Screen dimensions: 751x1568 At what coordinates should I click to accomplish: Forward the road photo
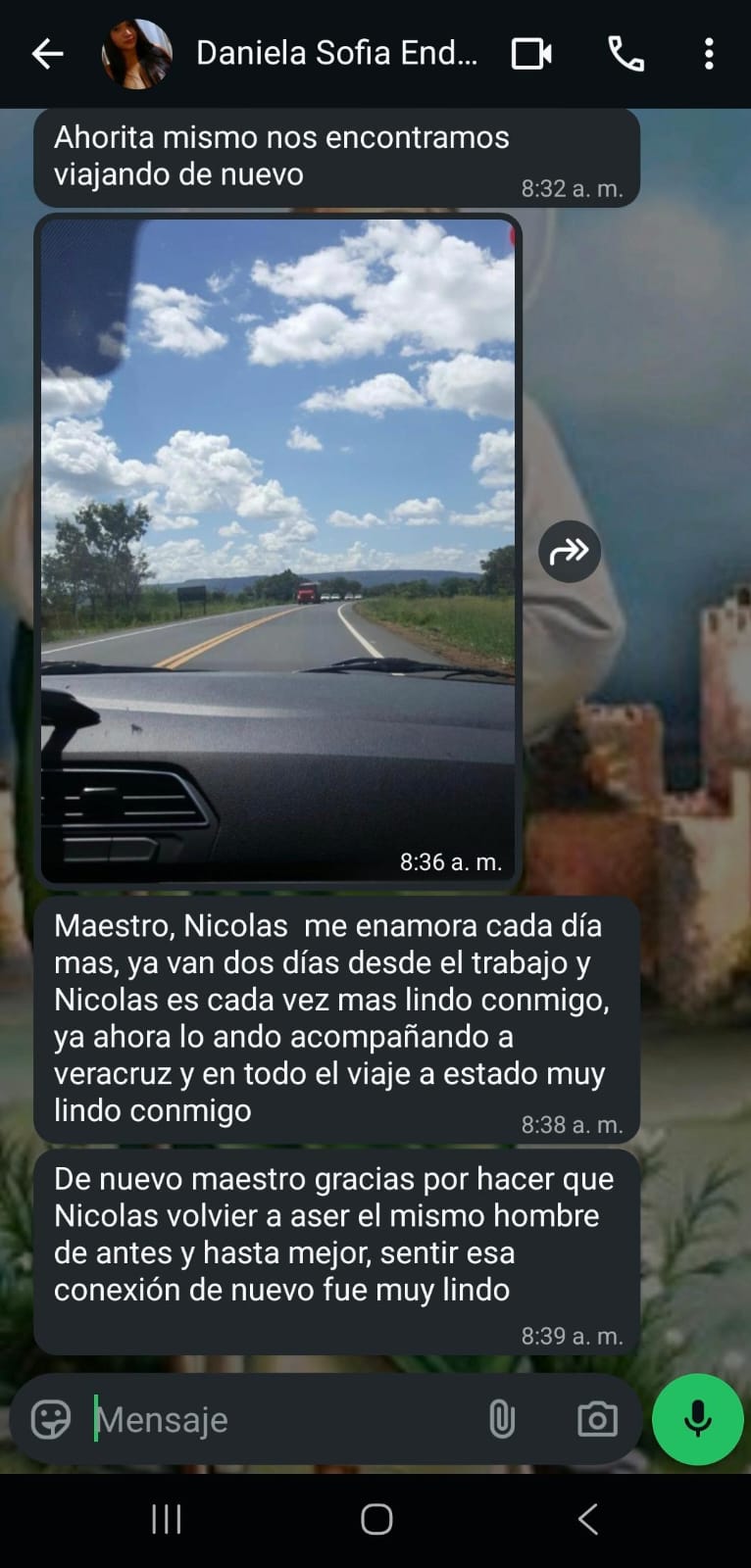coord(570,552)
